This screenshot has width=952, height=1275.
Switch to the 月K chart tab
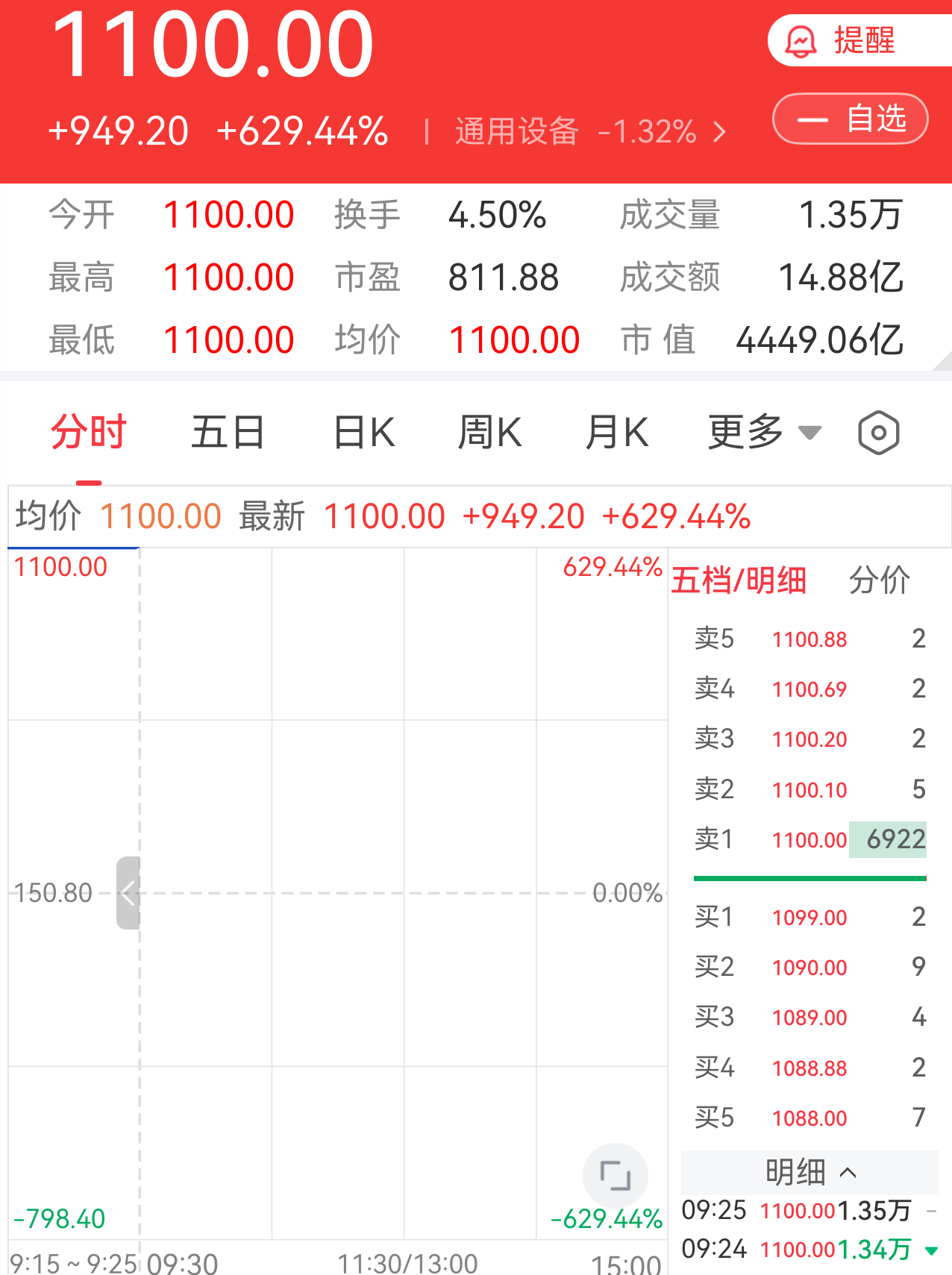(x=617, y=433)
